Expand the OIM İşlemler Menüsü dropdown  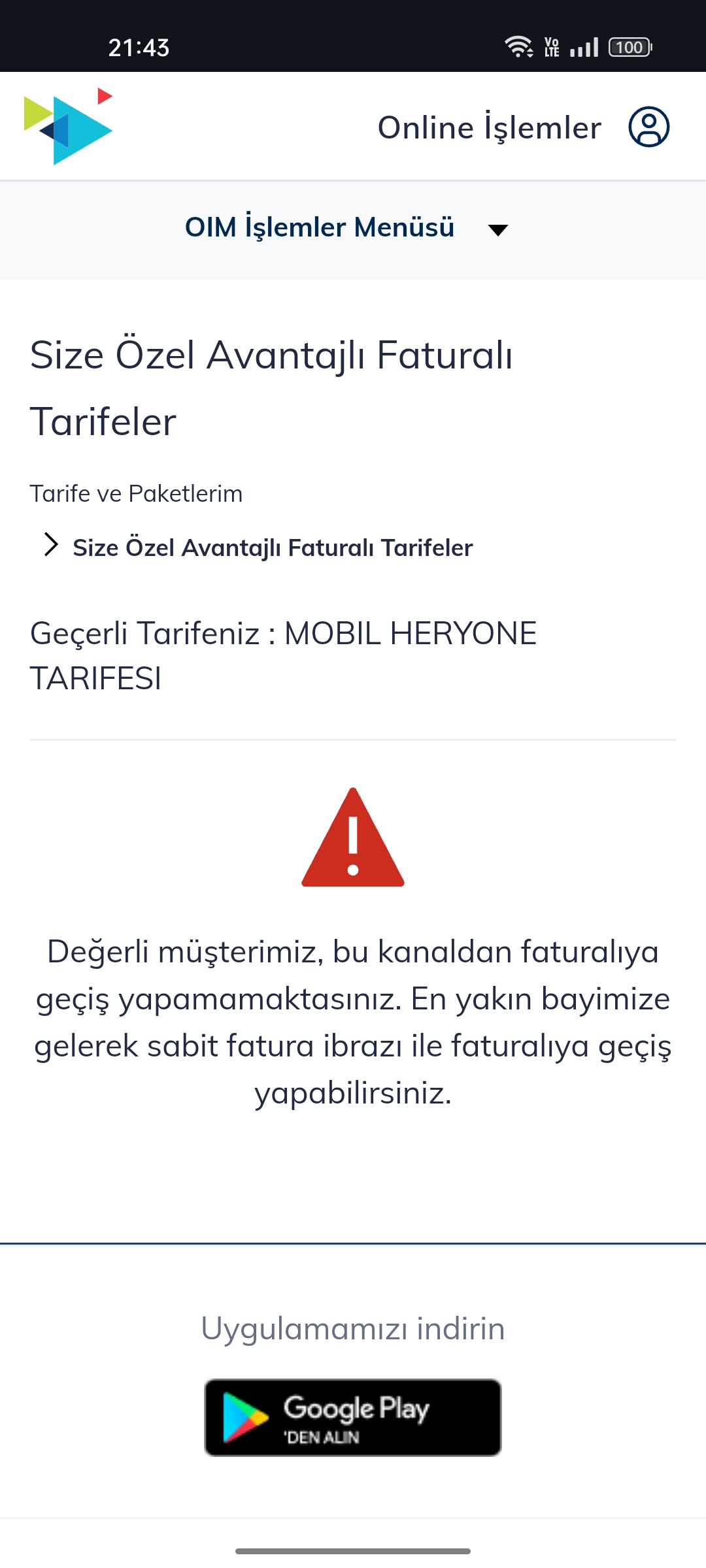pyautogui.click(x=346, y=228)
